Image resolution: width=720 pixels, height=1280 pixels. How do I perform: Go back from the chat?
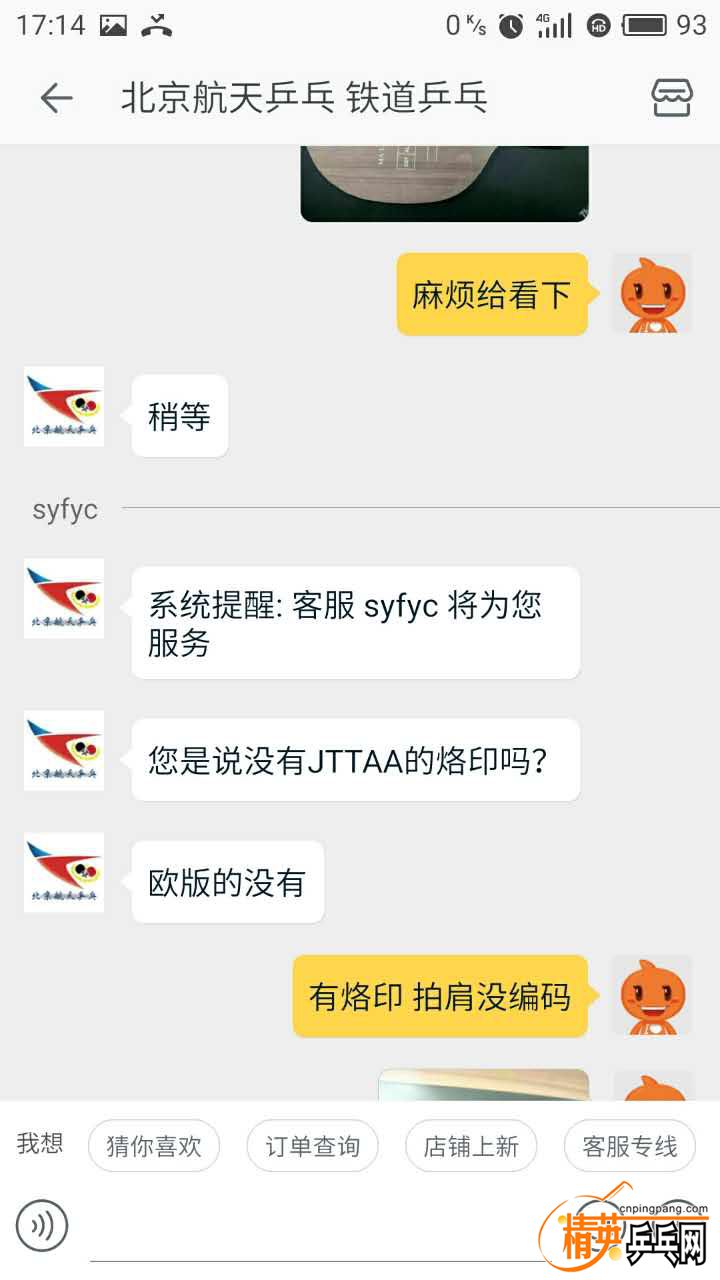click(56, 98)
